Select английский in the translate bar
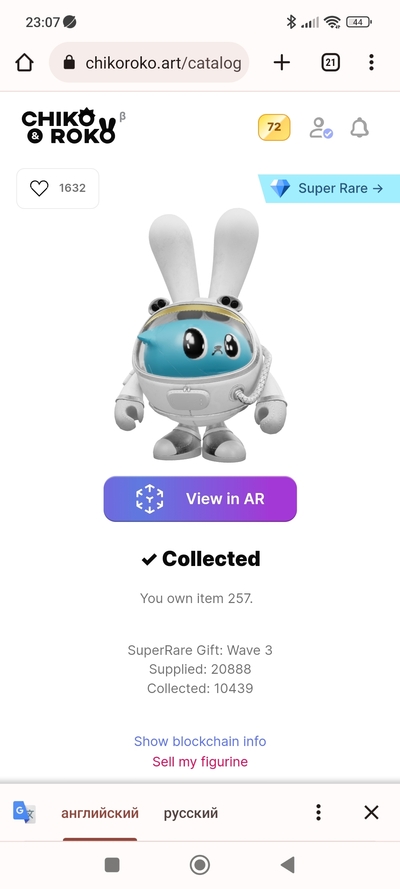This screenshot has width=400, height=889. pyautogui.click(x=100, y=813)
